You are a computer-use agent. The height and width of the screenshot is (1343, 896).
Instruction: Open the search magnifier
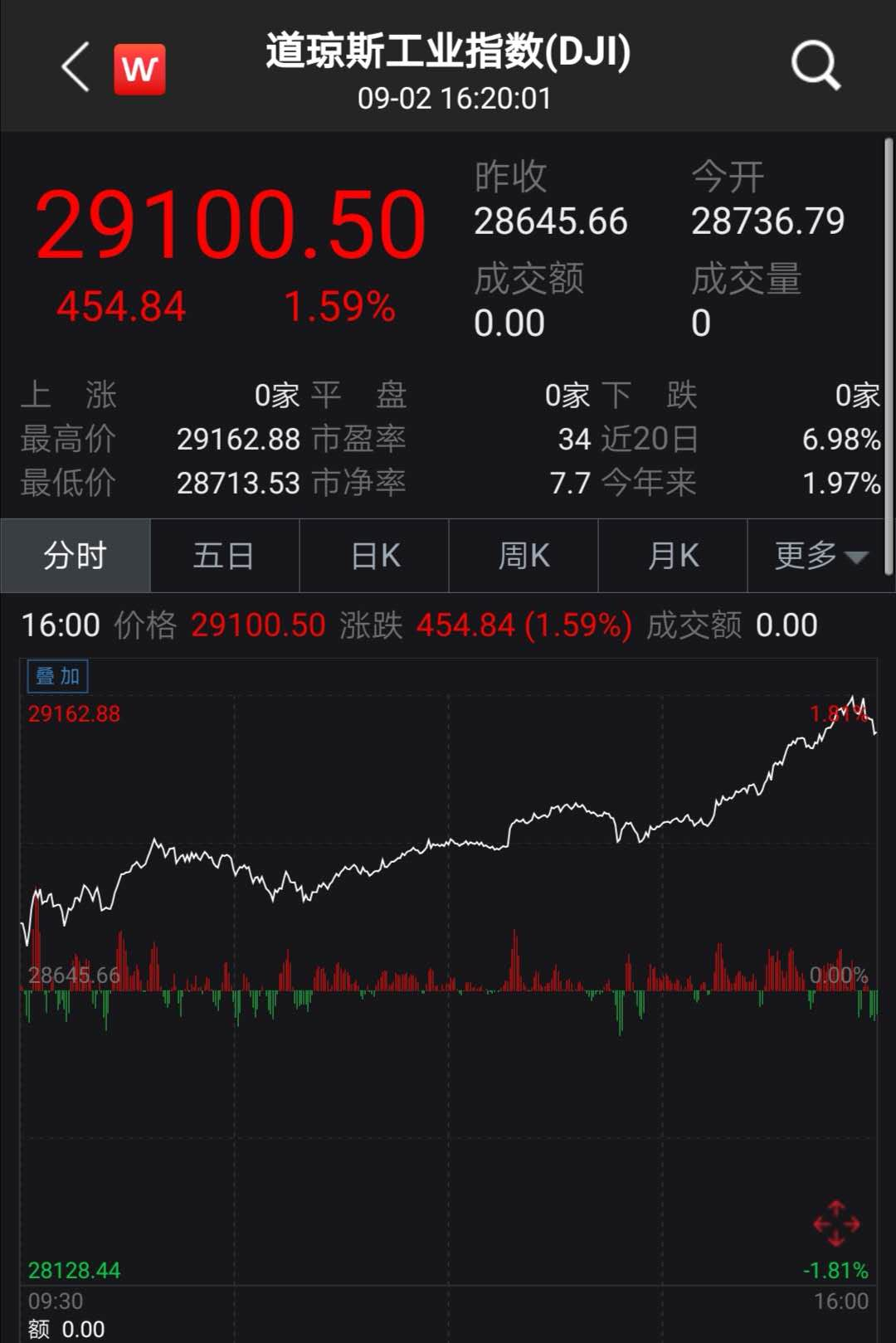click(x=816, y=66)
